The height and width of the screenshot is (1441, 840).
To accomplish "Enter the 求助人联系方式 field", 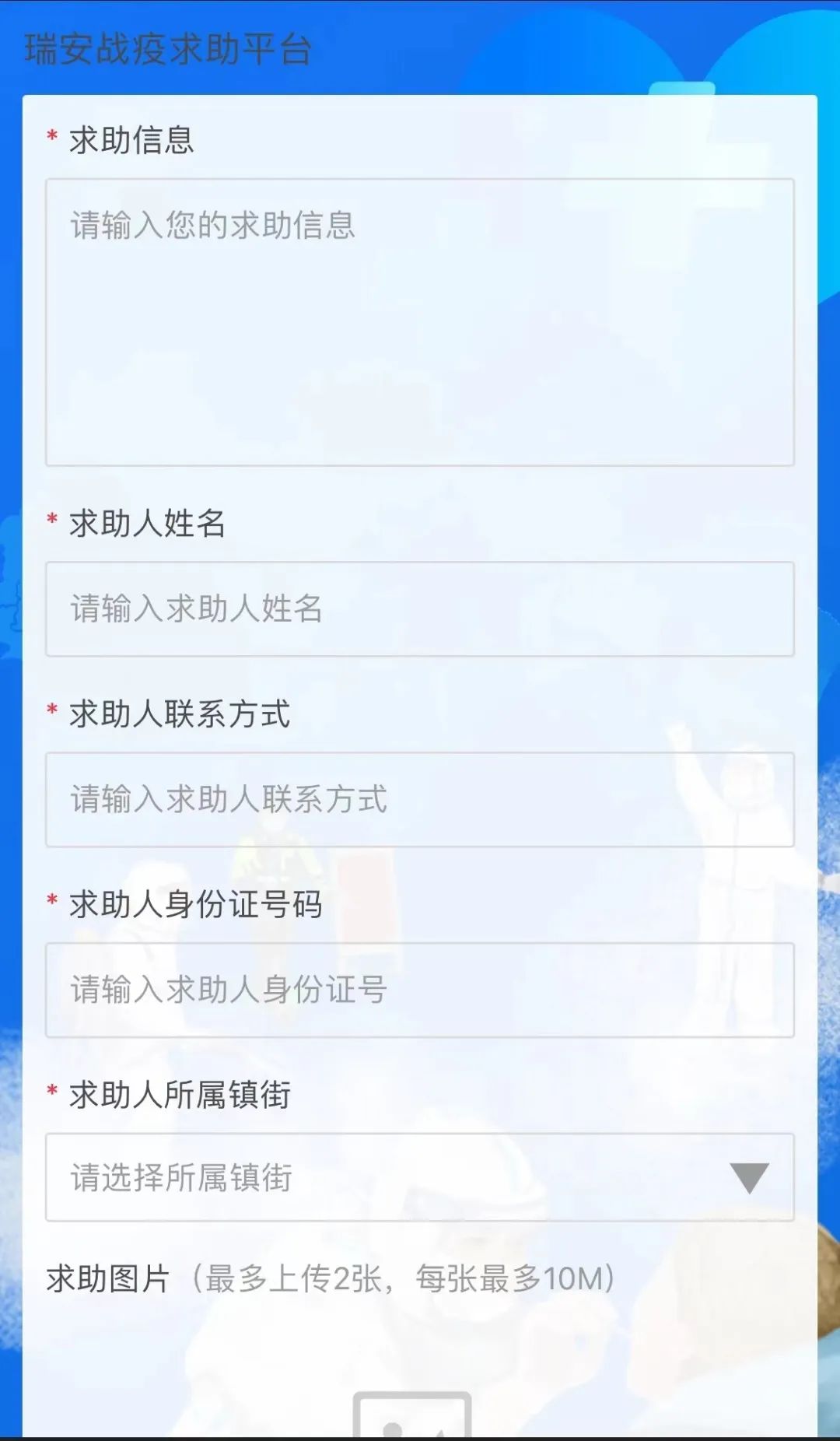I will pyautogui.click(x=419, y=800).
